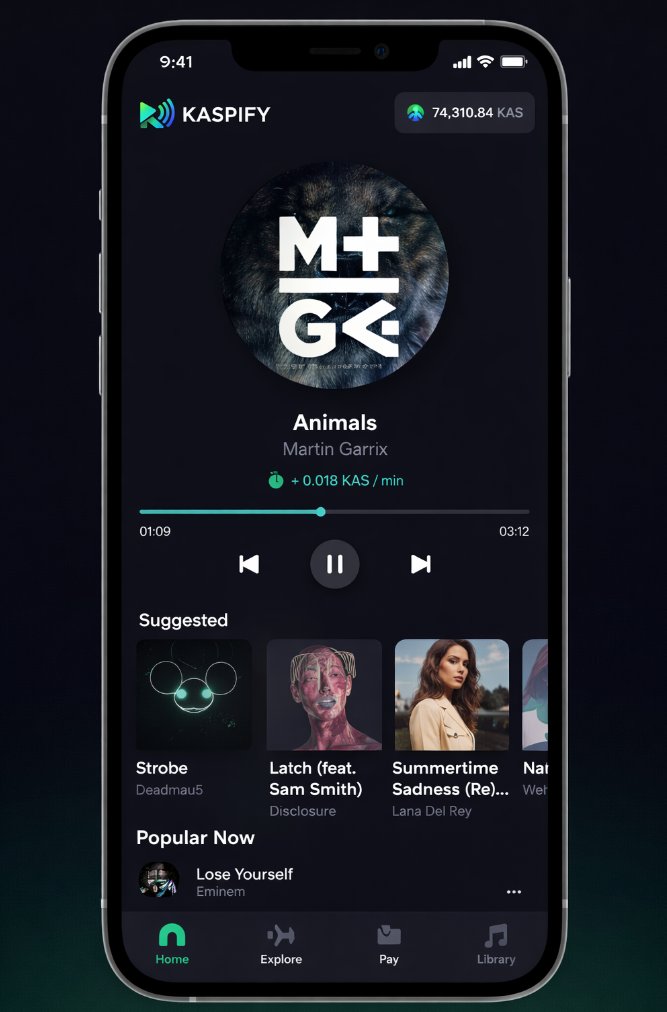Pause the song Animals
This screenshot has width=667, height=1012.
pyautogui.click(x=334, y=564)
